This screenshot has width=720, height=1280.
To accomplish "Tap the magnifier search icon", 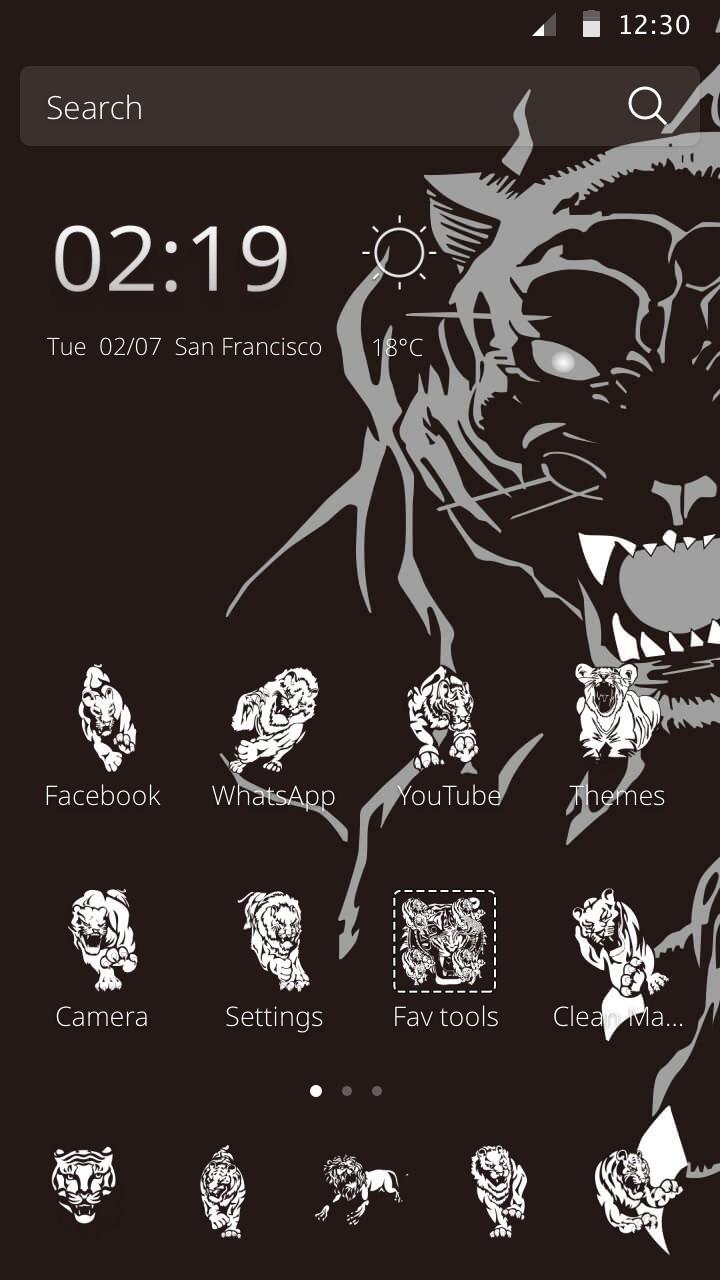I will (647, 106).
